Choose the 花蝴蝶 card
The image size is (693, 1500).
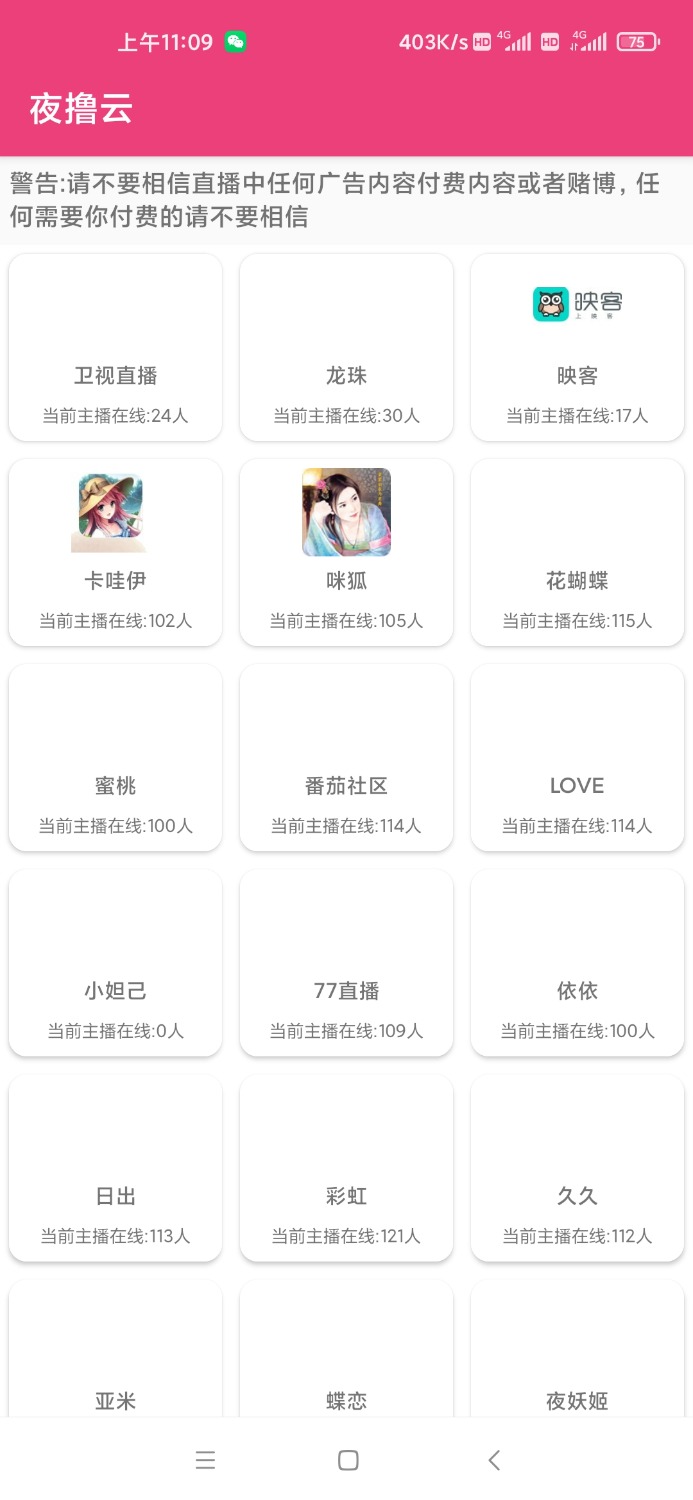[x=577, y=552]
